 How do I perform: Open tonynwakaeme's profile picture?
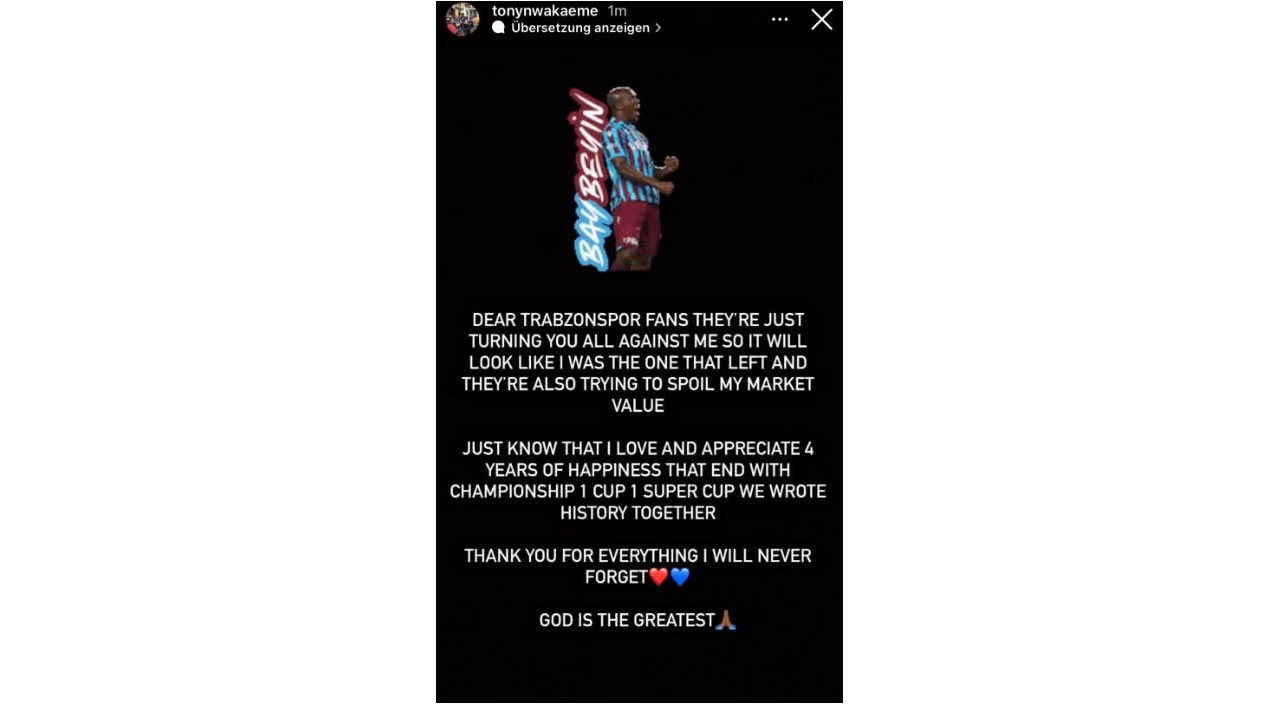coord(462,19)
